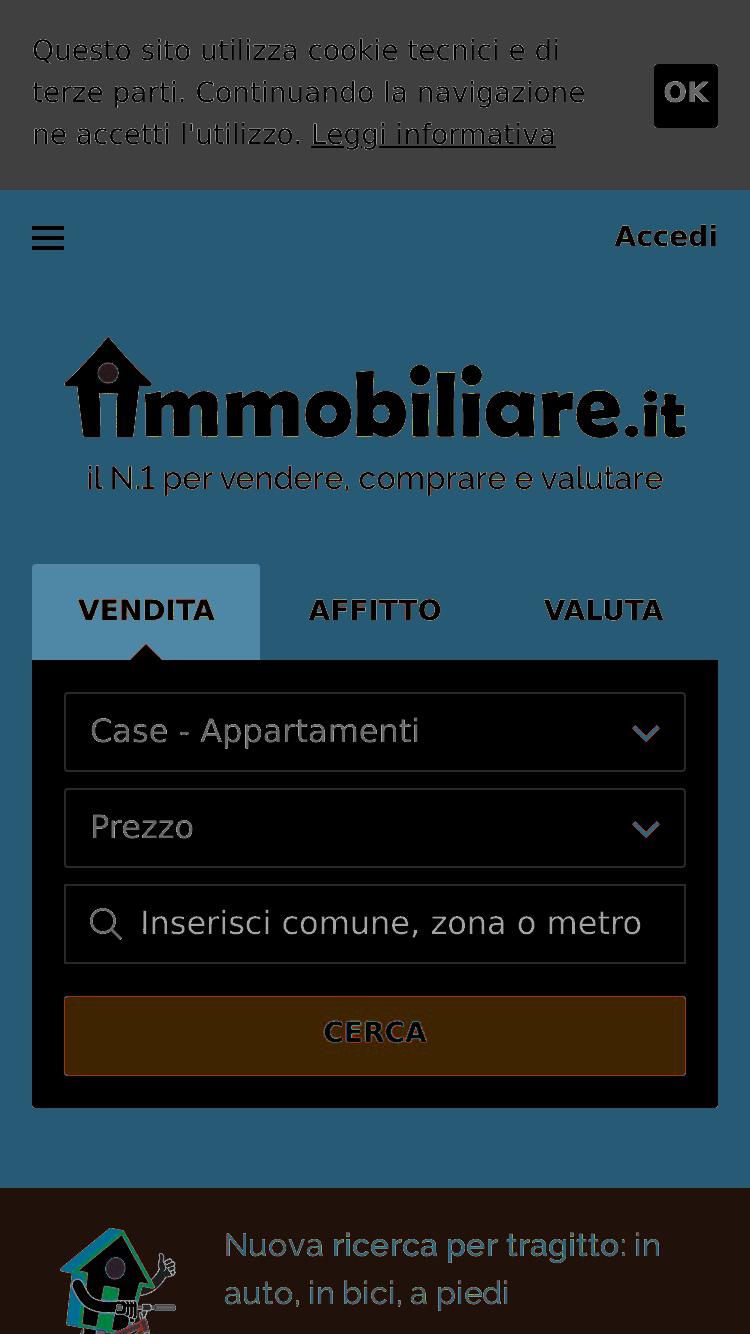
Task: Open the hamburger menu
Action: click(x=48, y=238)
